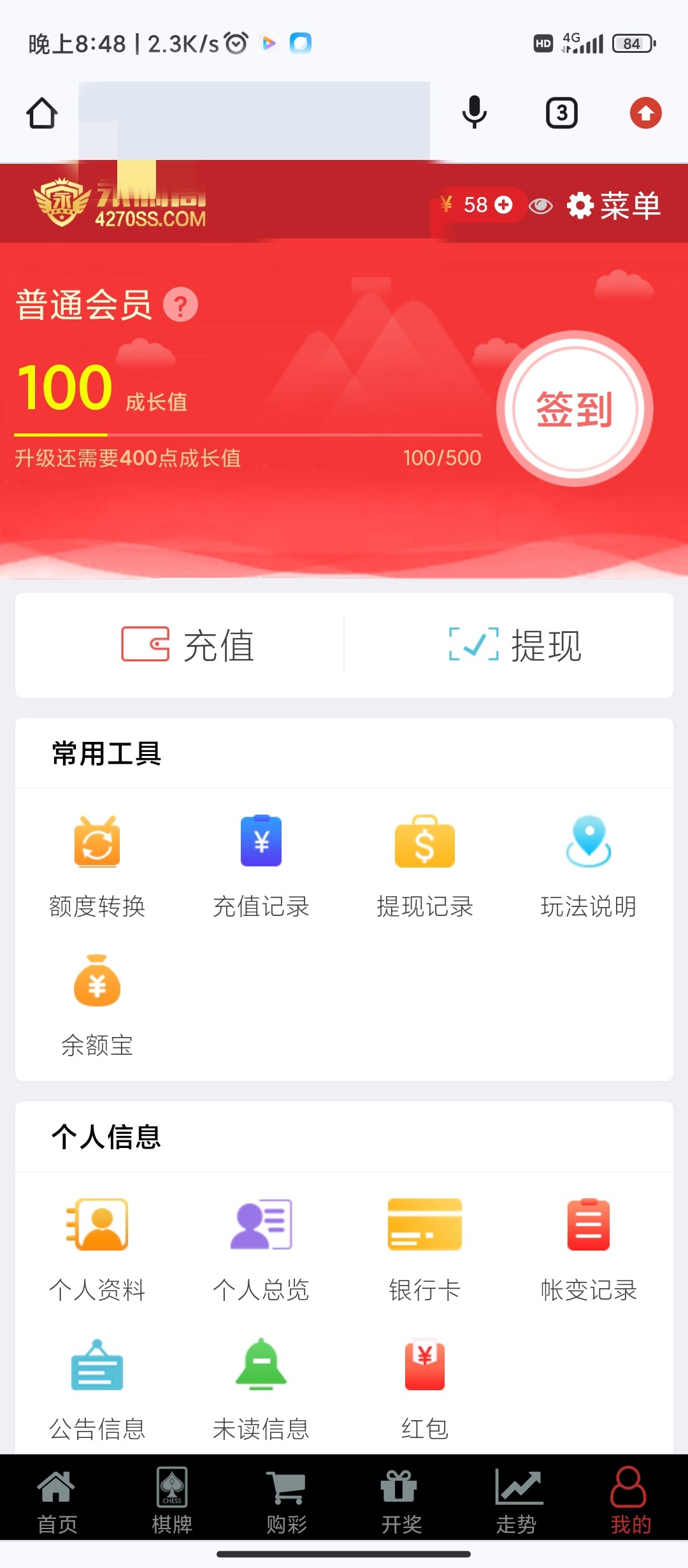Open 个人资料 profile details
This screenshot has height=1568, width=688.
[x=97, y=1248]
